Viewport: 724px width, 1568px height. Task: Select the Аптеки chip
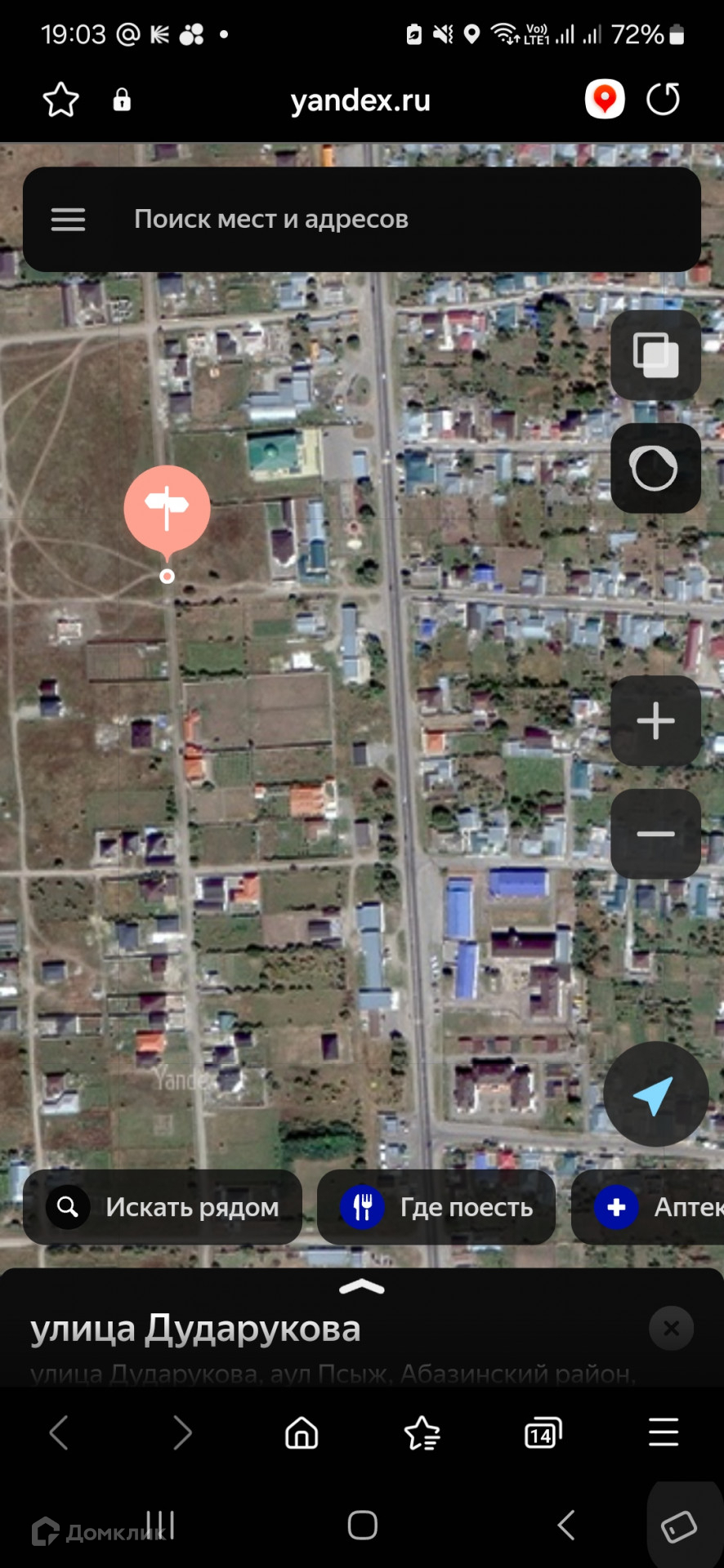(654, 1207)
